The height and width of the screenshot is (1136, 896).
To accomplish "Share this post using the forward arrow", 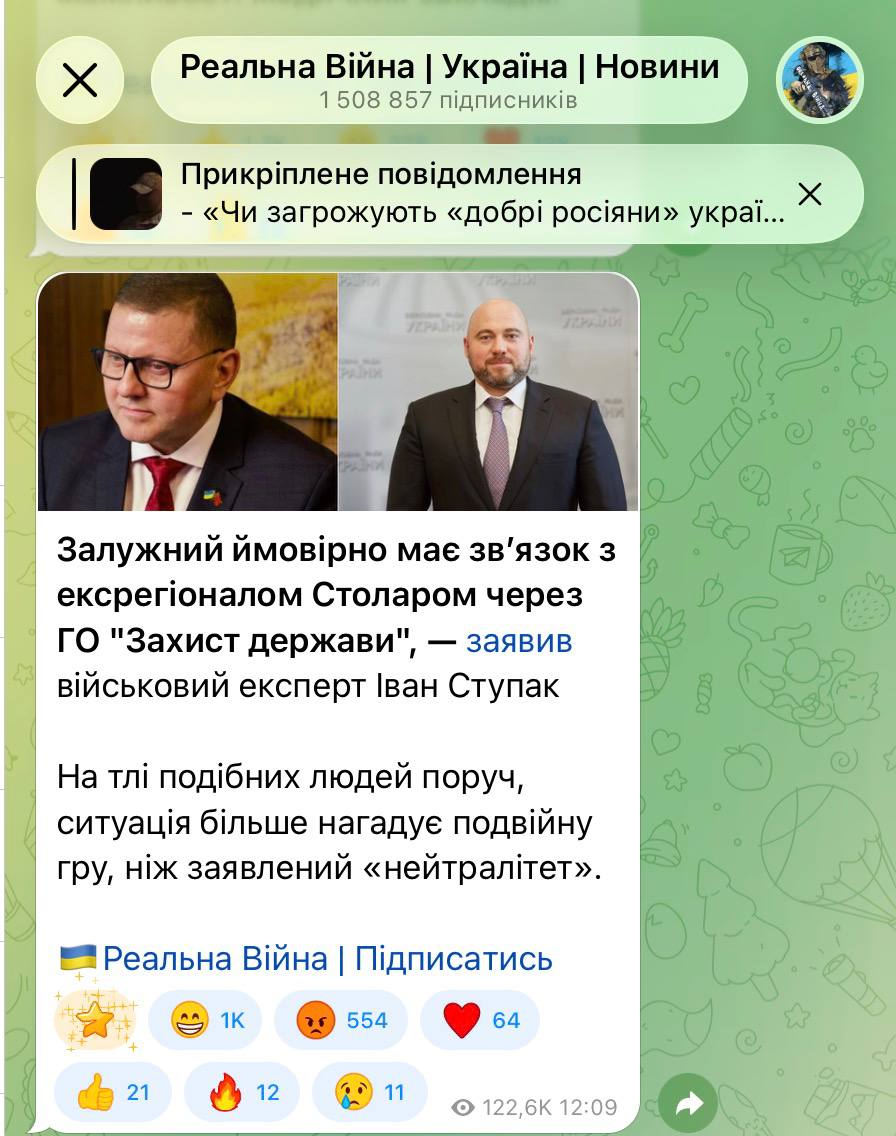I will tap(688, 1103).
